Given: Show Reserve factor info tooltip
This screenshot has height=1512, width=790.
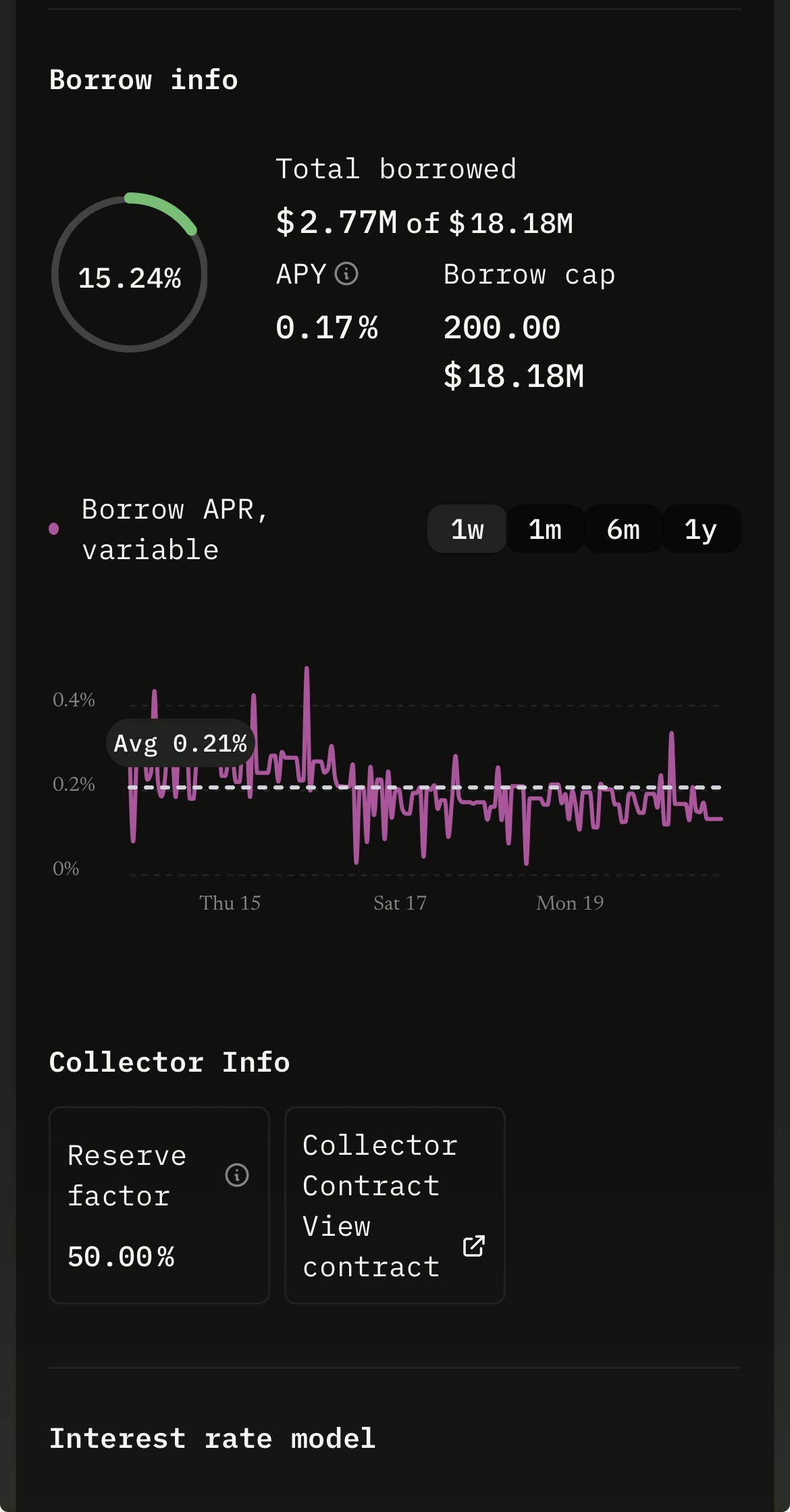Looking at the screenshot, I should (237, 1175).
